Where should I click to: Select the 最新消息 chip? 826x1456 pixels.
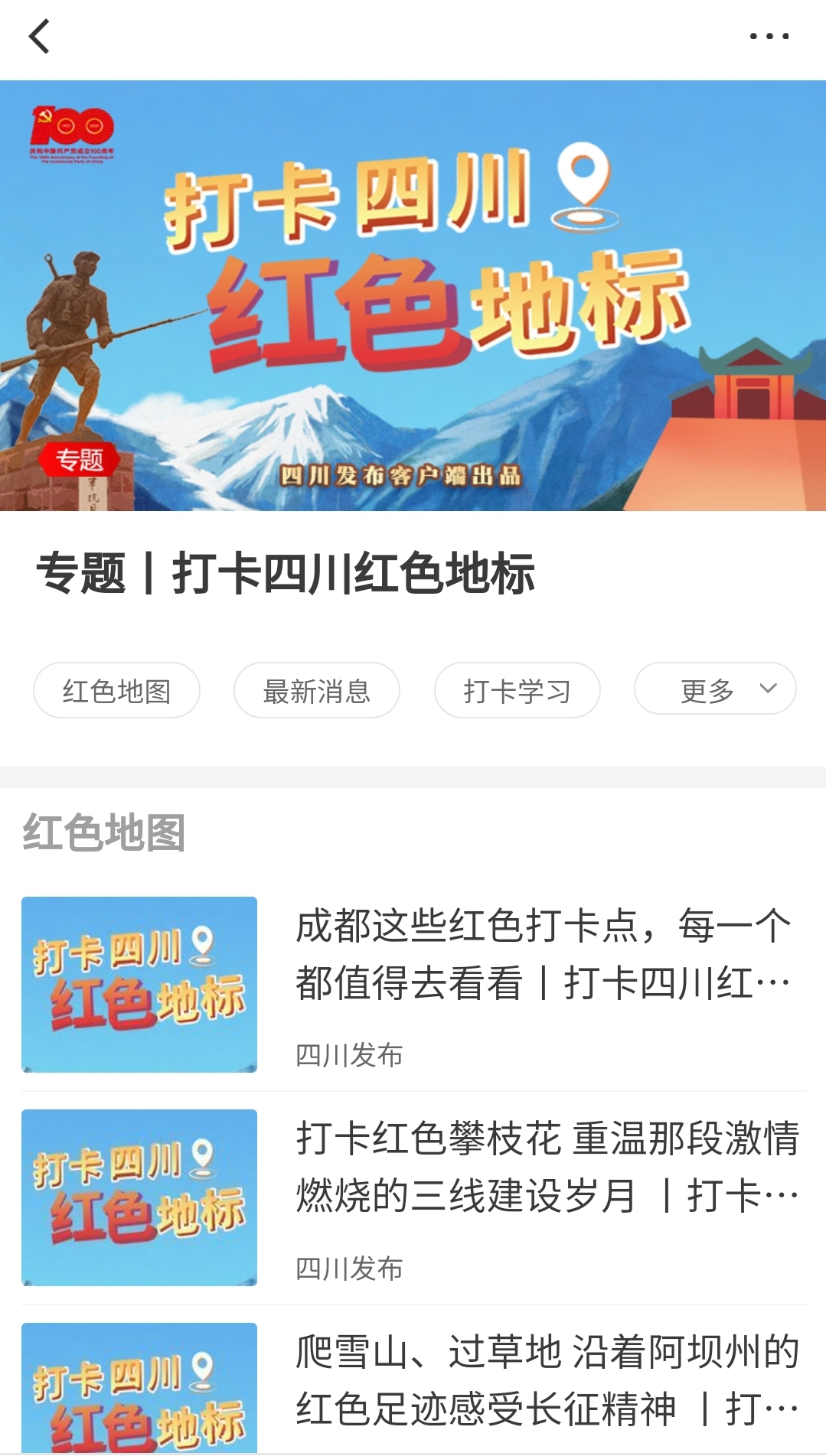click(x=316, y=690)
